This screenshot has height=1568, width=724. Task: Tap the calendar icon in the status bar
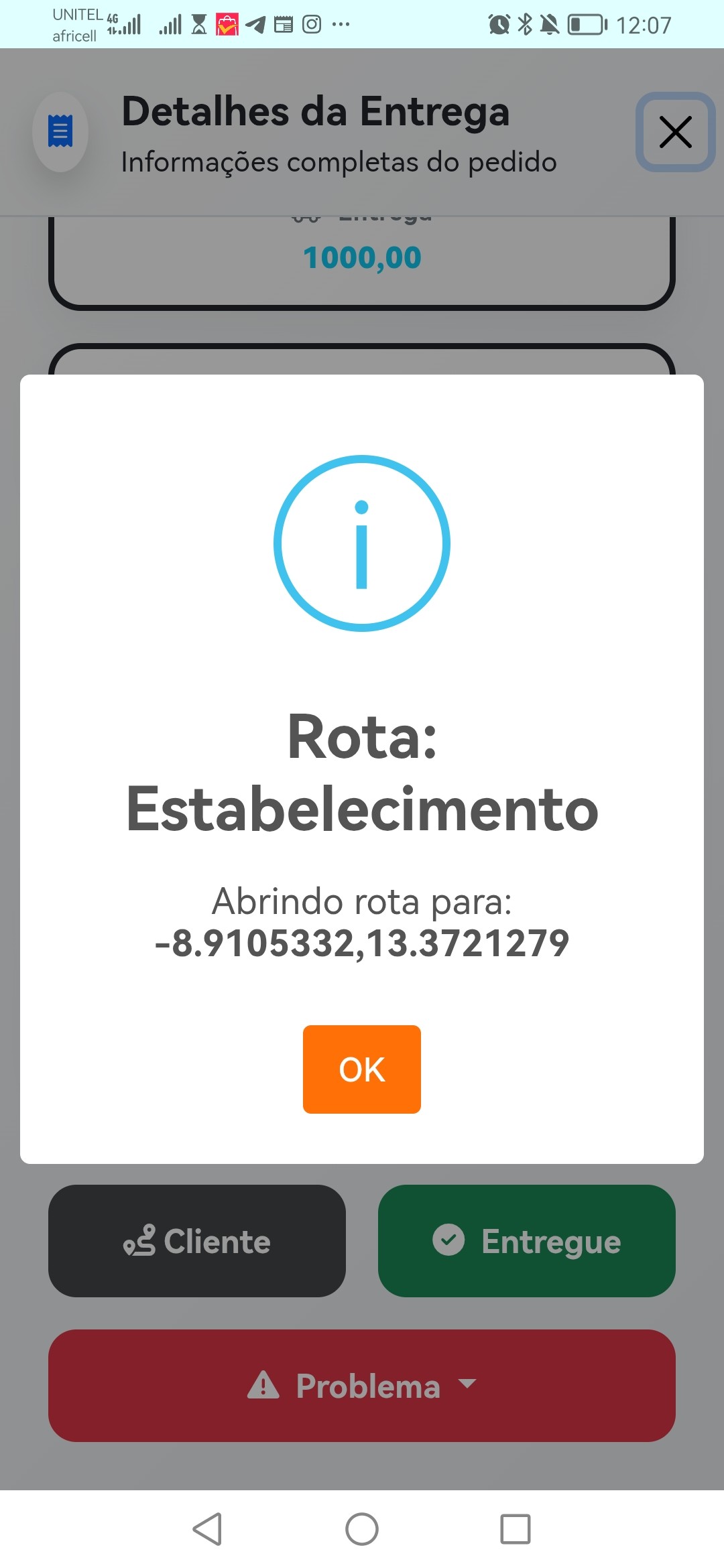[284, 24]
